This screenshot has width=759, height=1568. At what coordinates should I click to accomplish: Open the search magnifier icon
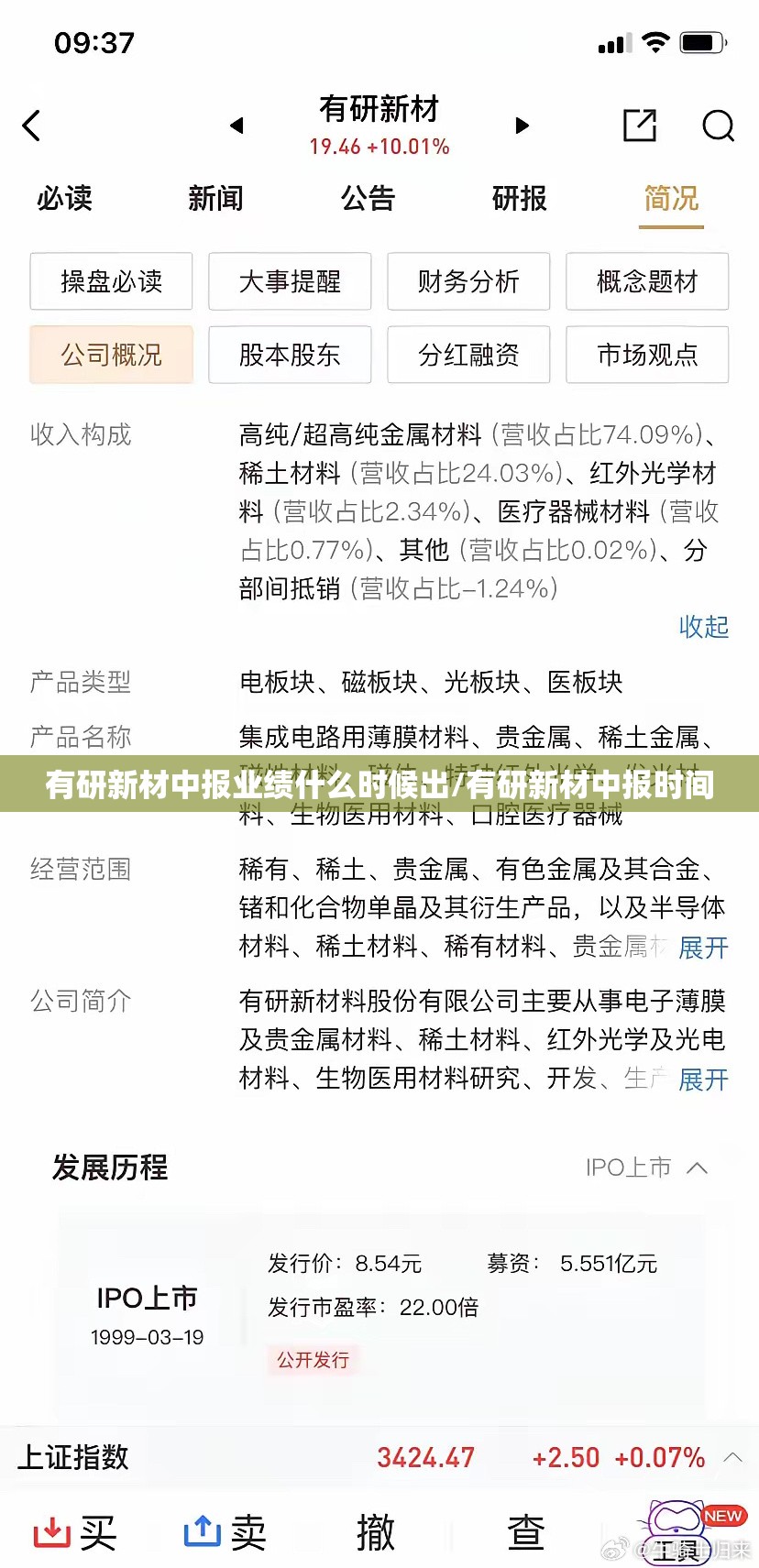pyautogui.click(x=718, y=126)
